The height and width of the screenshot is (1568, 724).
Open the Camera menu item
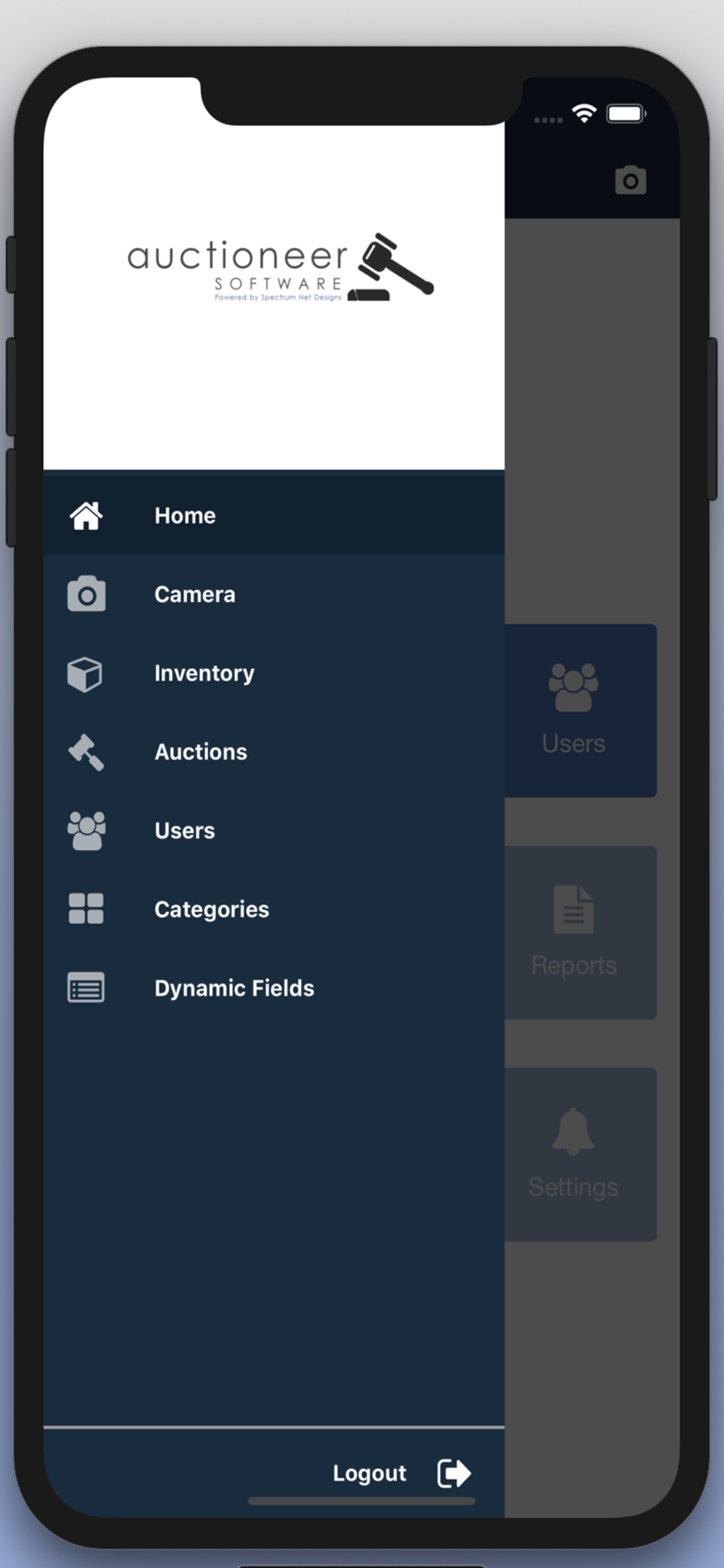(x=194, y=594)
